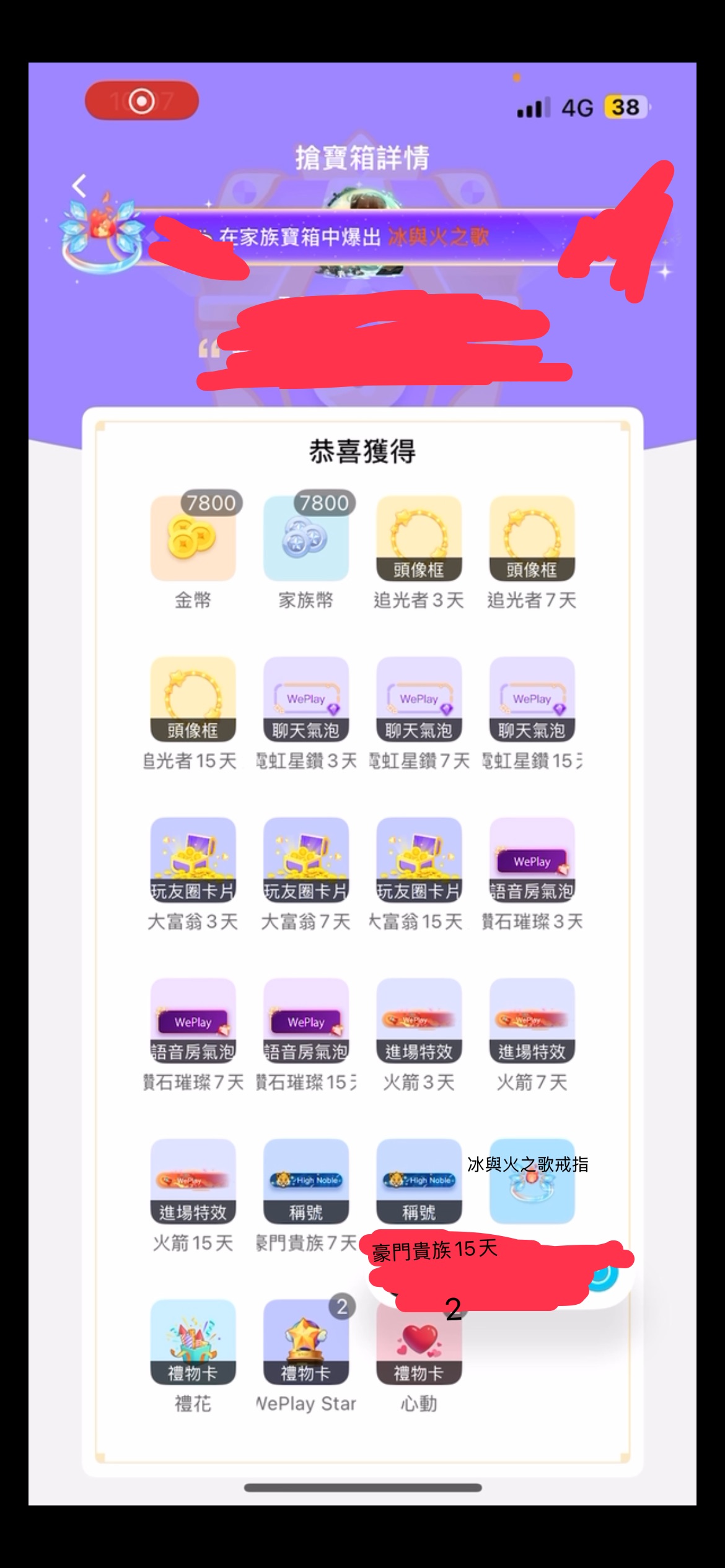The image size is (725, 1568).
Task: Open the WePlay Star gift card item
Action: (x=305, y=1342)
